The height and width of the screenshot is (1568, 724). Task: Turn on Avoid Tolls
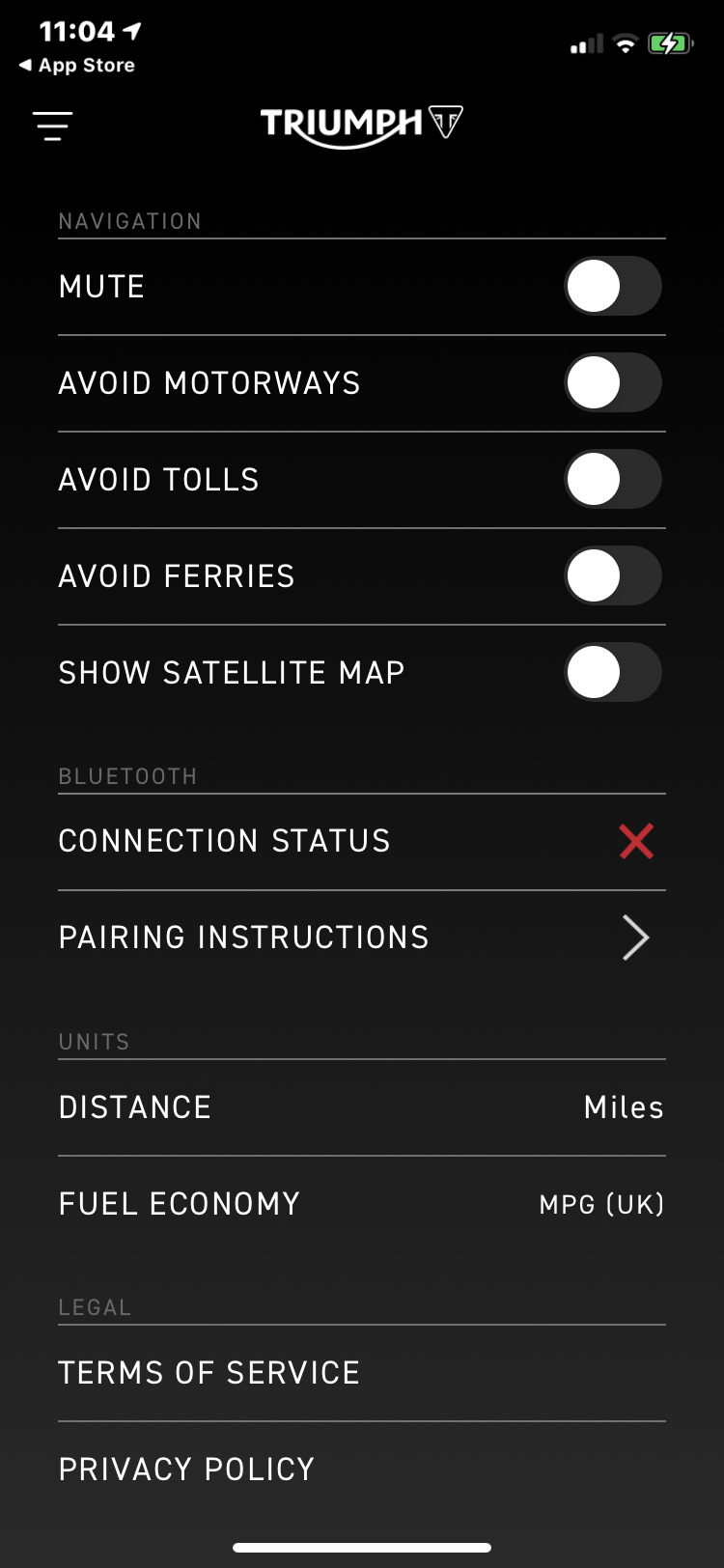612,480
